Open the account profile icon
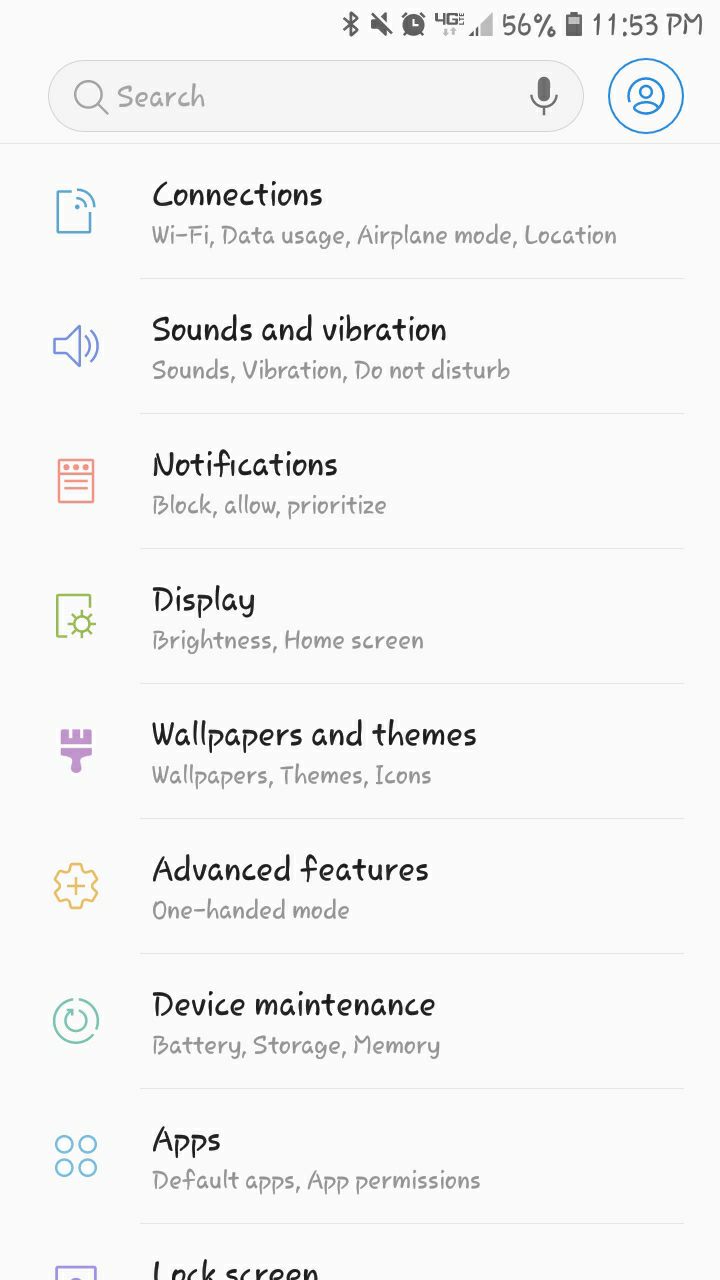The image size is (720, 1280). 646,96
